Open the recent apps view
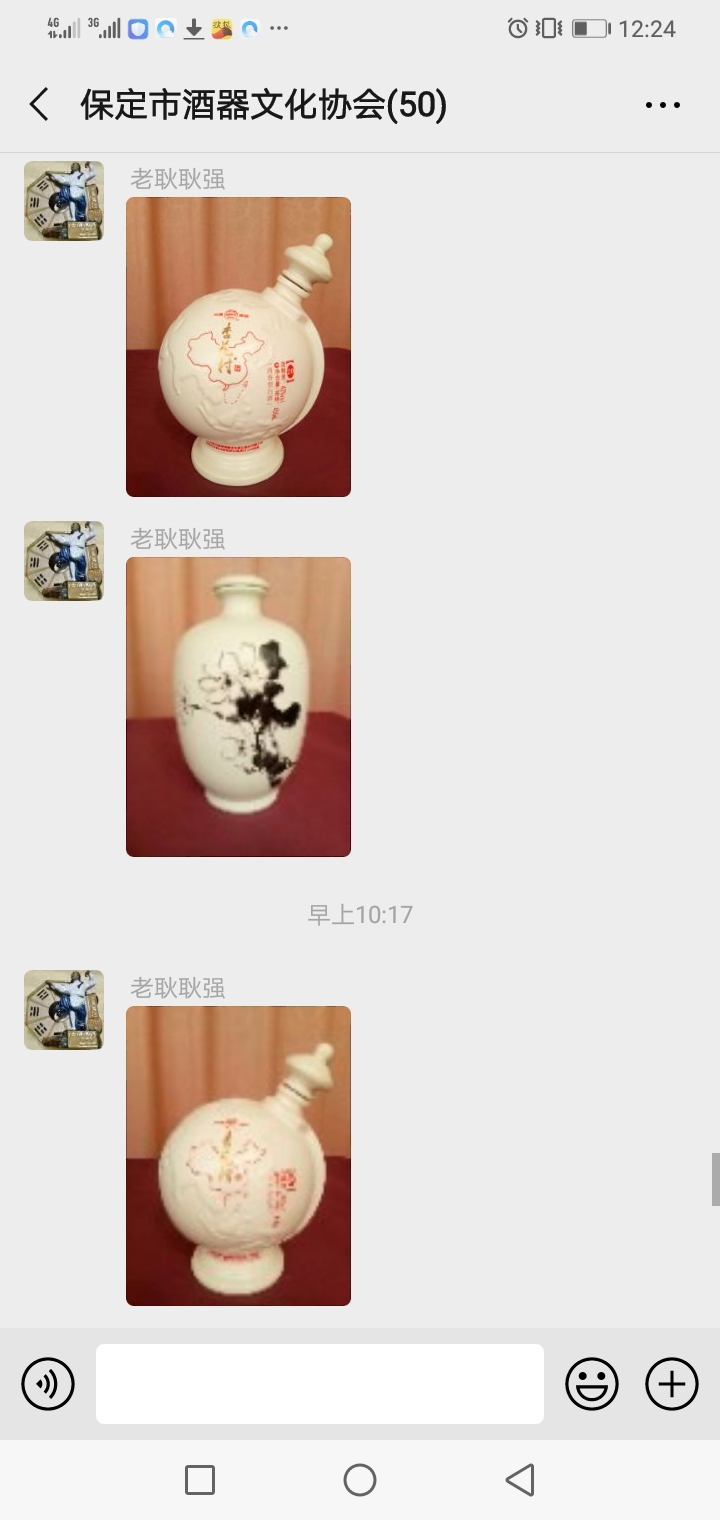720x1520 pixels. click(x=200, y=1480)
